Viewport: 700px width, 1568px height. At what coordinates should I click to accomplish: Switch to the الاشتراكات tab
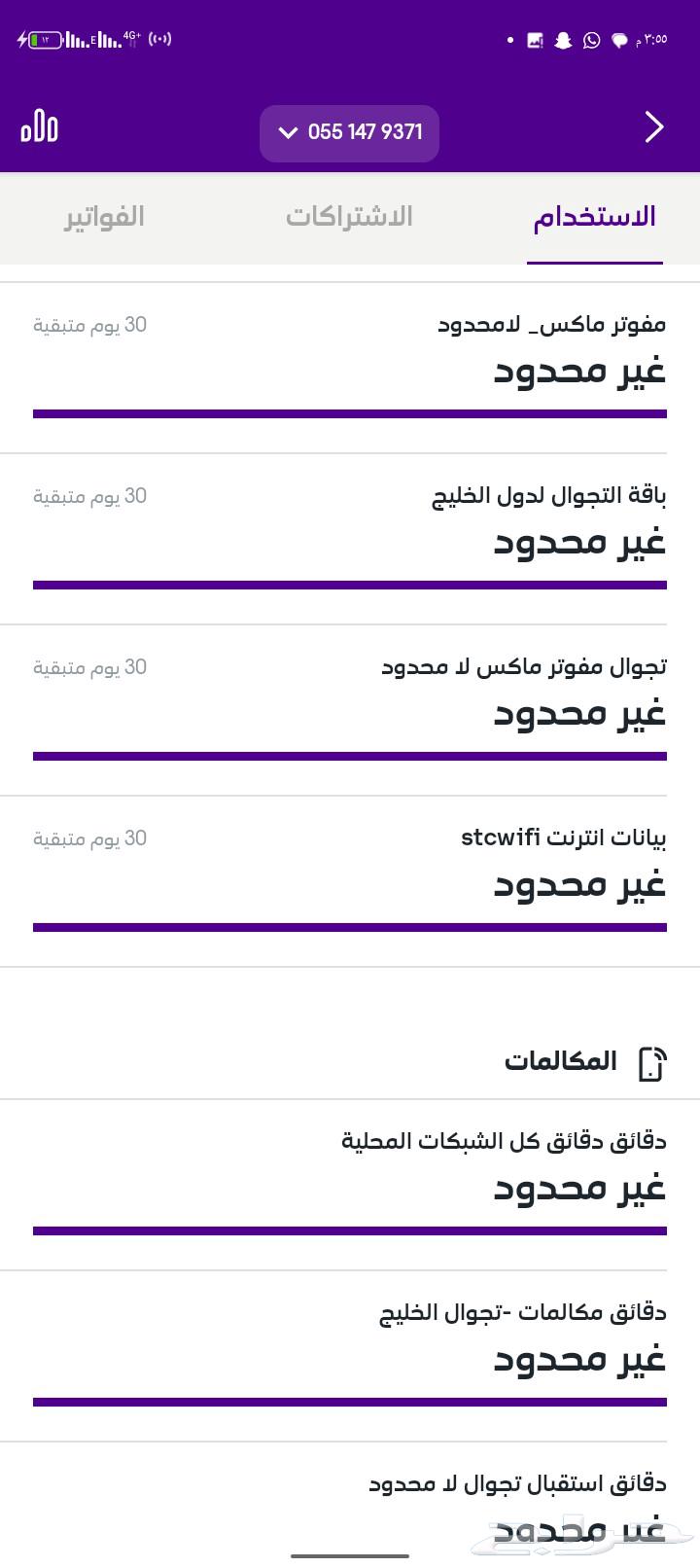click(x=349, y=217)
